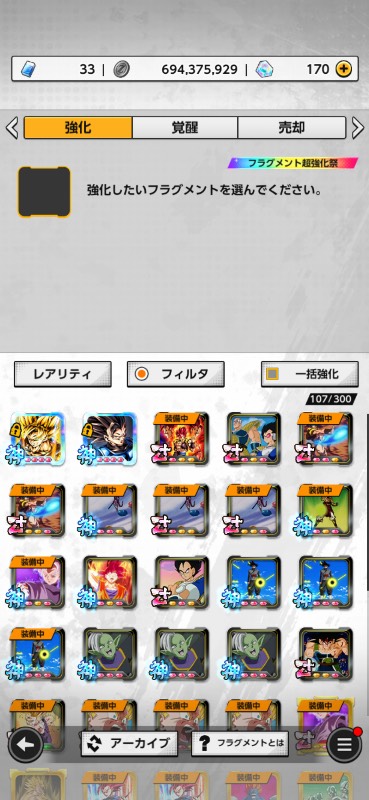
Task: Tap the empty fragment slot
Action: [44, 192]
